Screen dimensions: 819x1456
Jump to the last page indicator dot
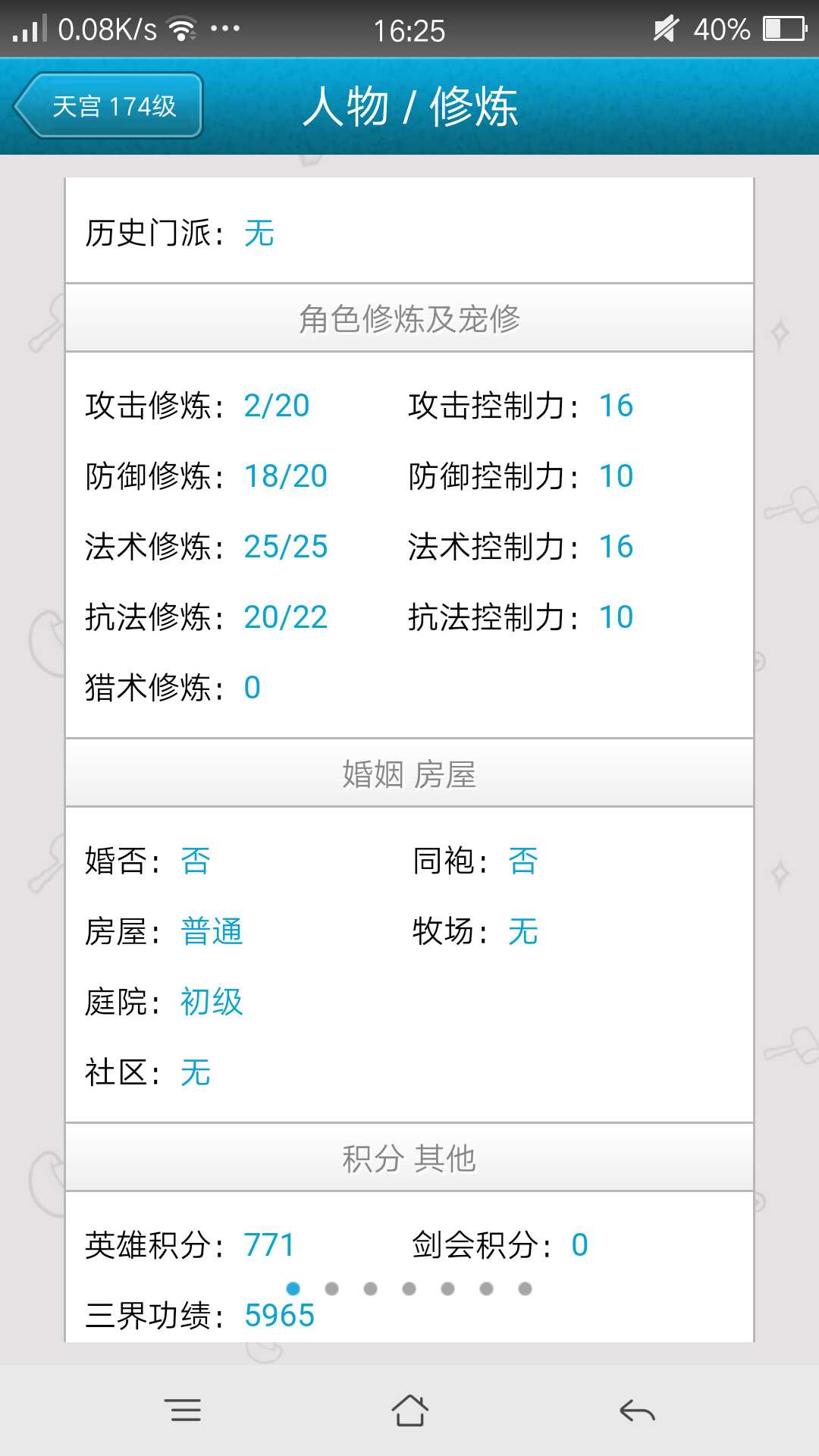tap(525, 1288)
